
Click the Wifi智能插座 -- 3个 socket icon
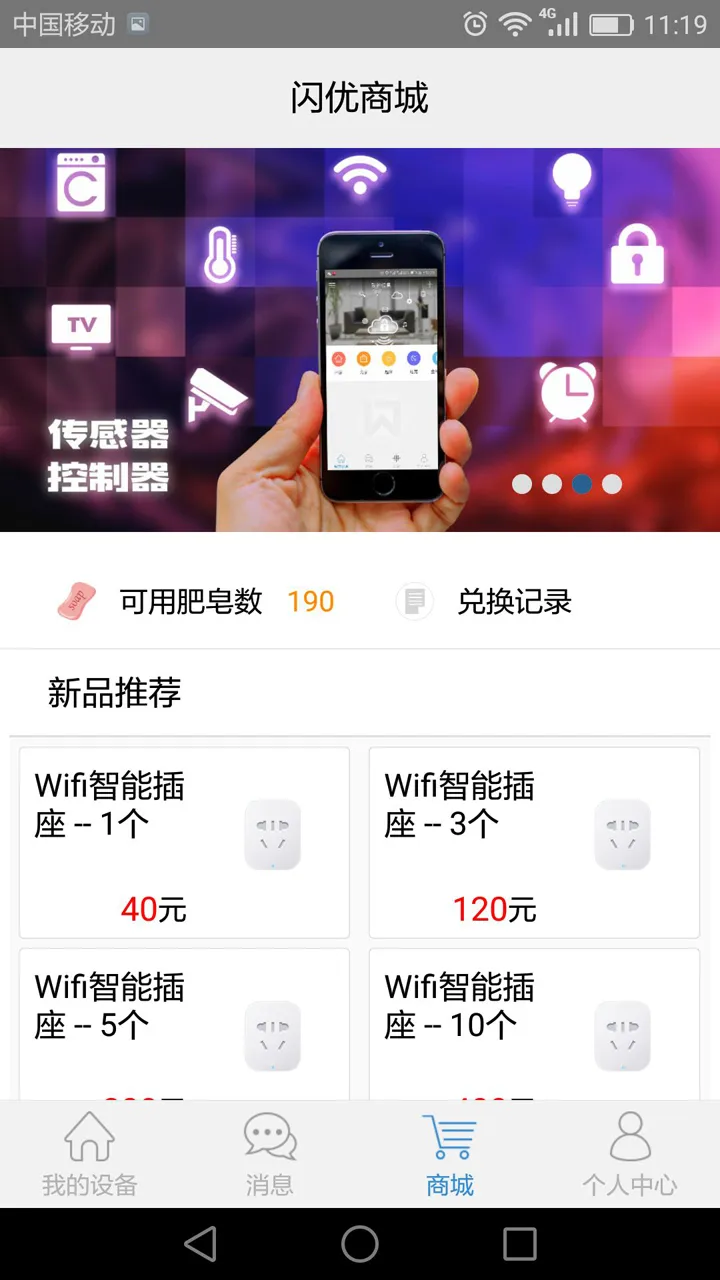click(622, 834)
